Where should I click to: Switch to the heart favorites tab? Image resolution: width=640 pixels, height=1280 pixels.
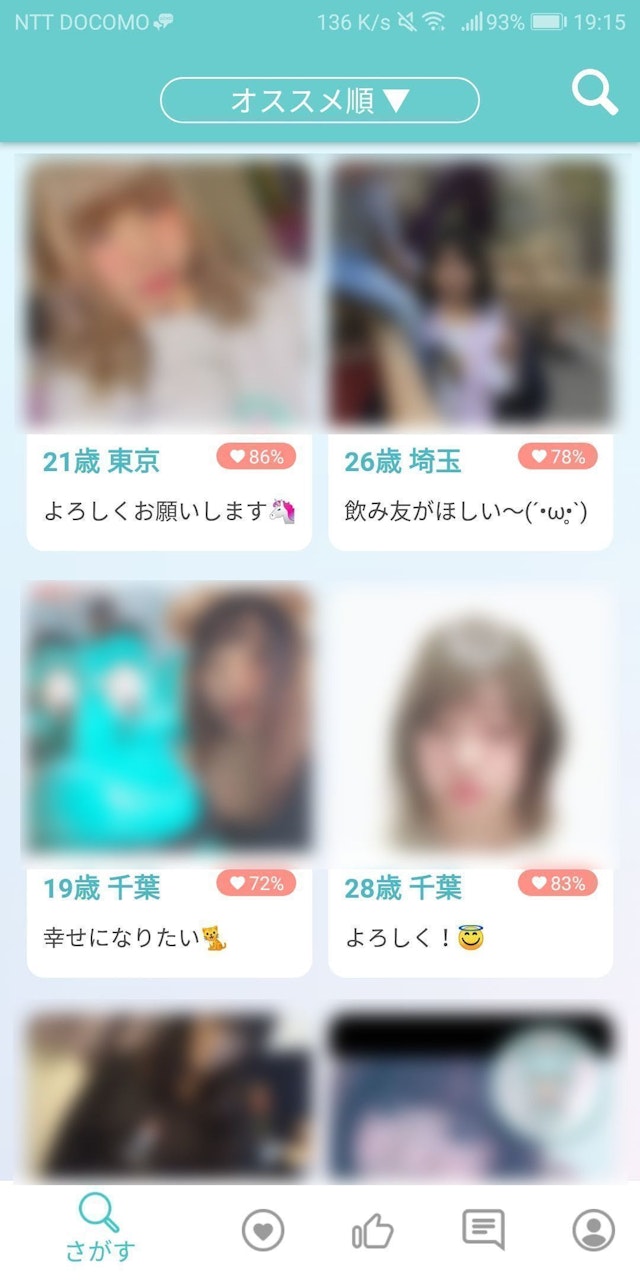pos(263,1230)
